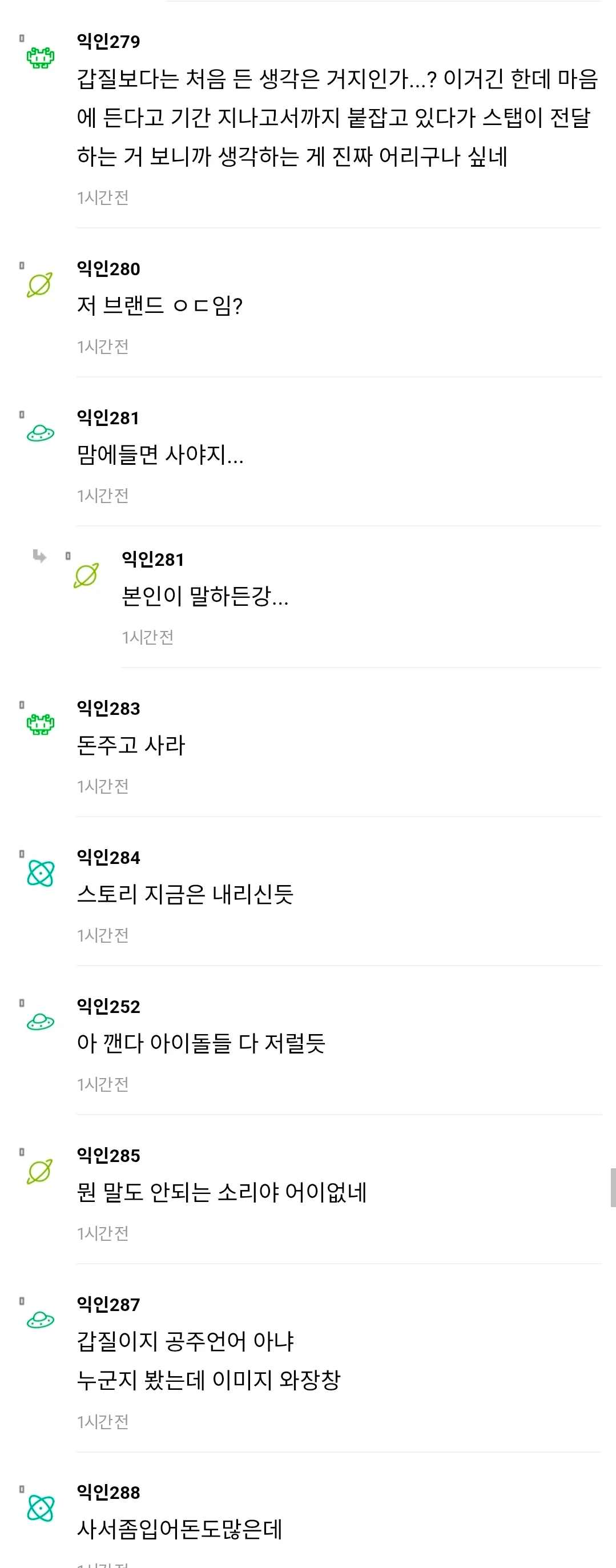The width and height of the screenshot is (616, 1568).
Task: Check the selection box next to 익인280
Action: tap(22, 265)
